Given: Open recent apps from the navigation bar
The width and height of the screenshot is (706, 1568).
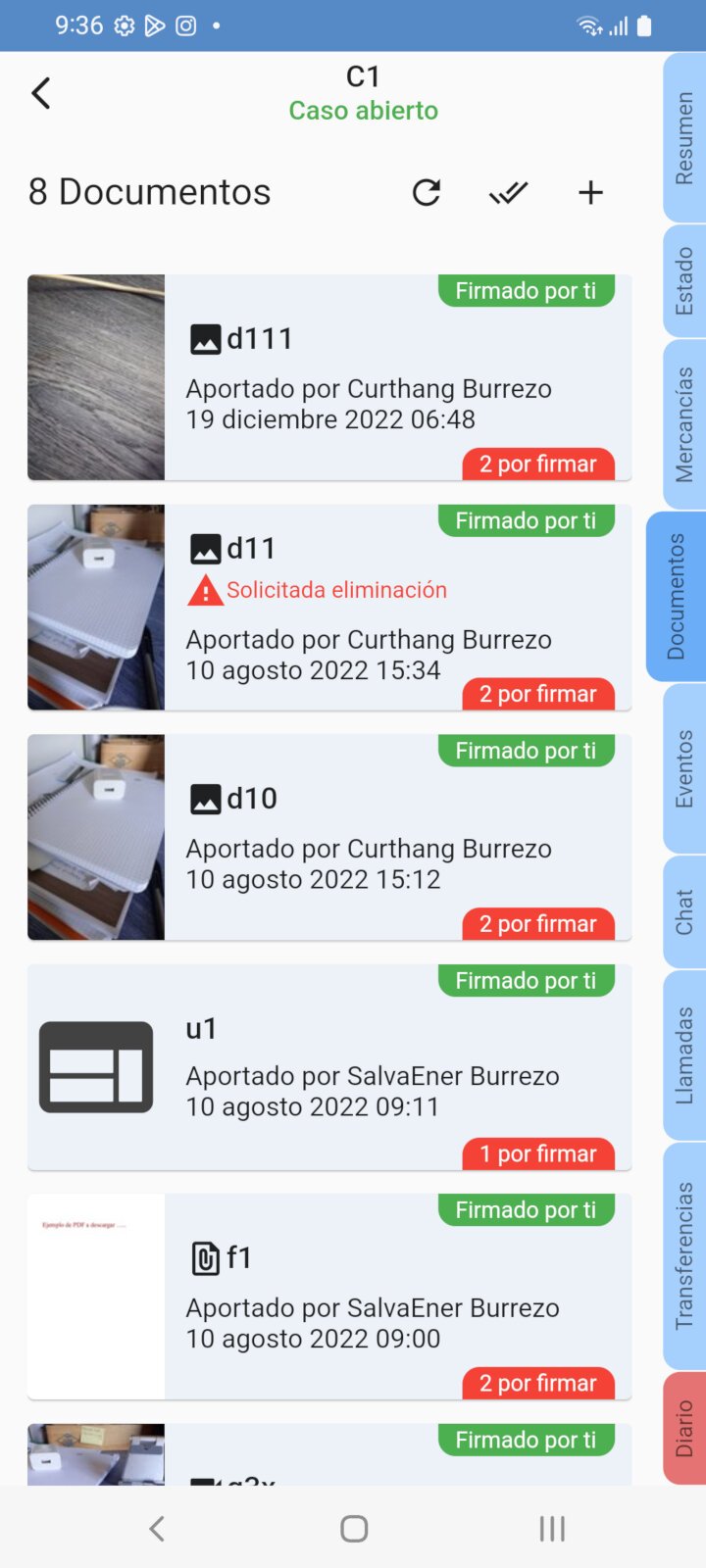Looking at the screenshot, I should [552, 1529].
